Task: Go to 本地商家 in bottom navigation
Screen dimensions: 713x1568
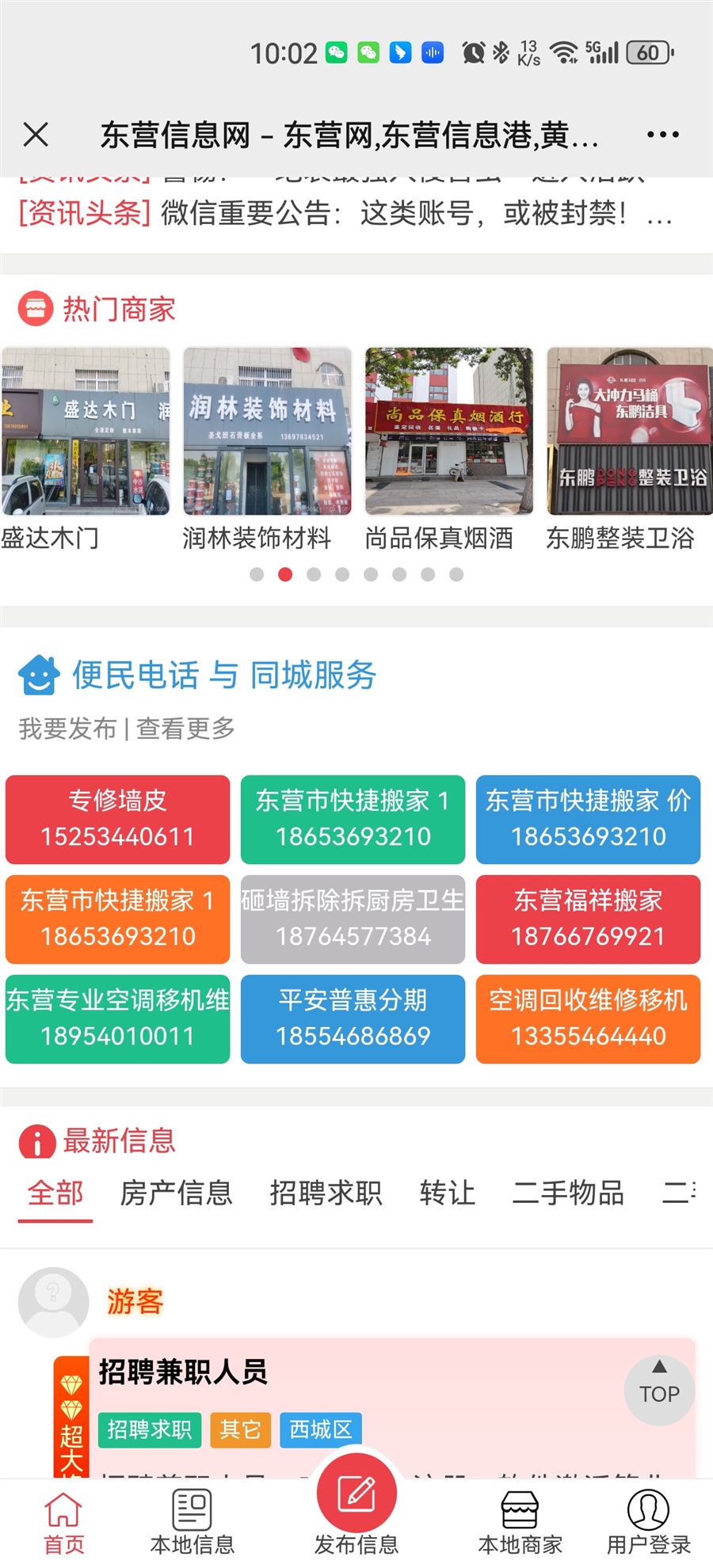Action: (520, 1522)
